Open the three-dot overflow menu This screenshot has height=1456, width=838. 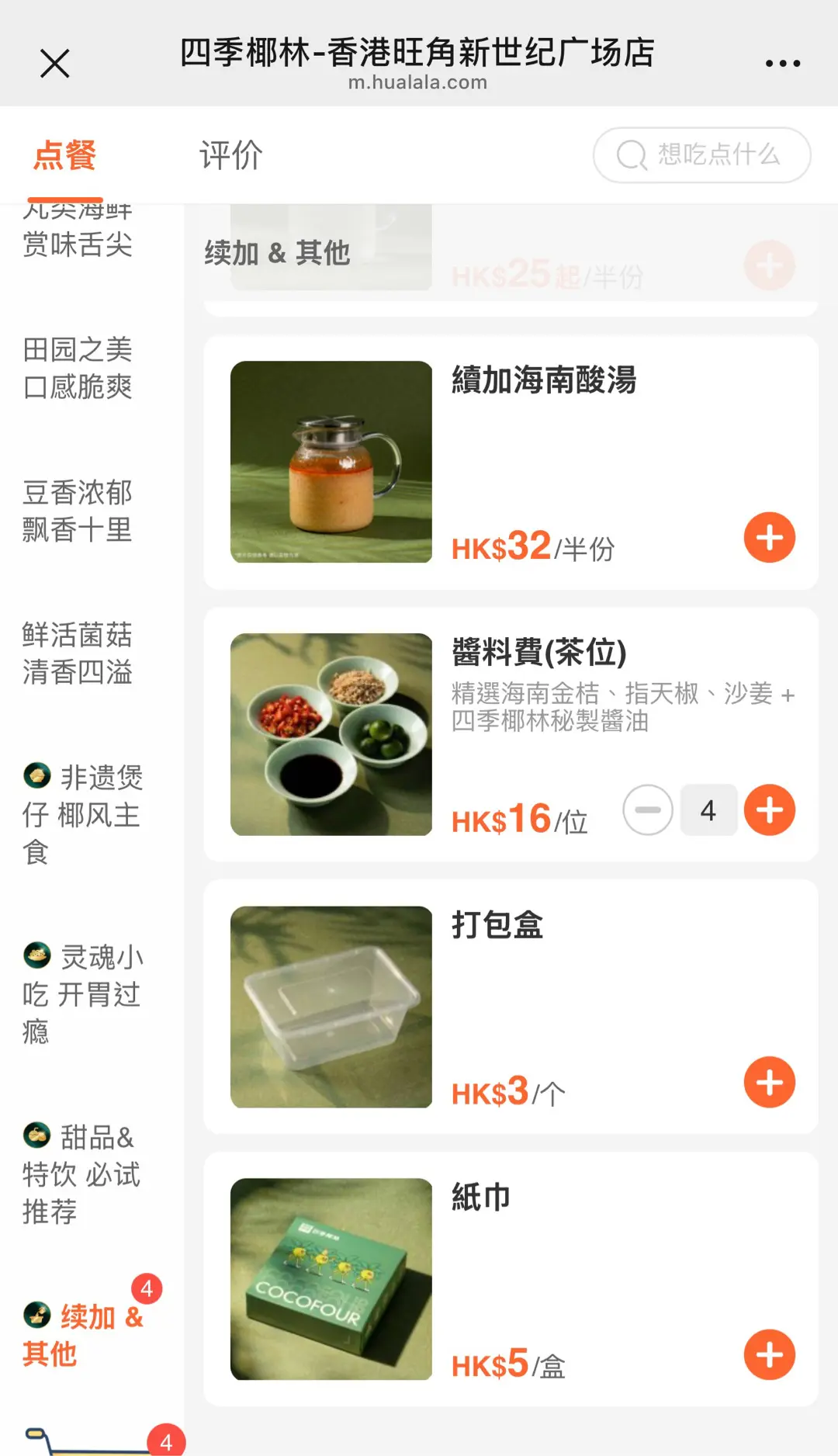pos(782,64)
